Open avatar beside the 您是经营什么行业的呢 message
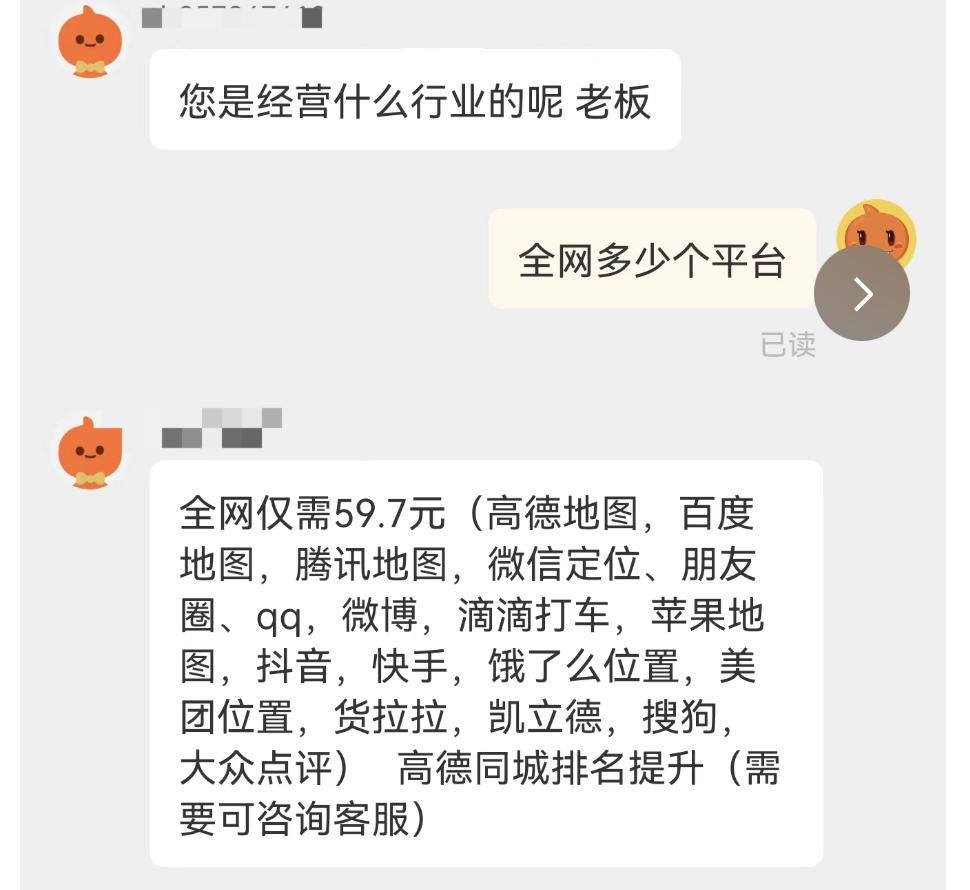 [x=90, y=43]
